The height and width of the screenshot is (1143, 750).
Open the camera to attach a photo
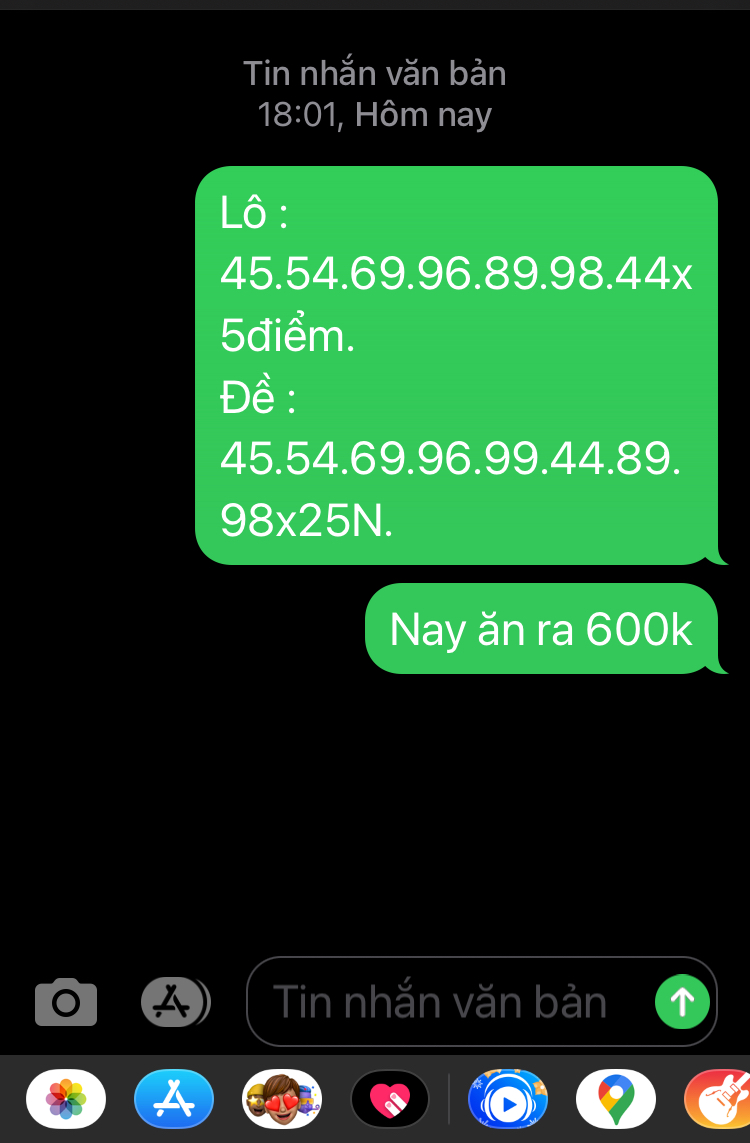pos(66,1002)
